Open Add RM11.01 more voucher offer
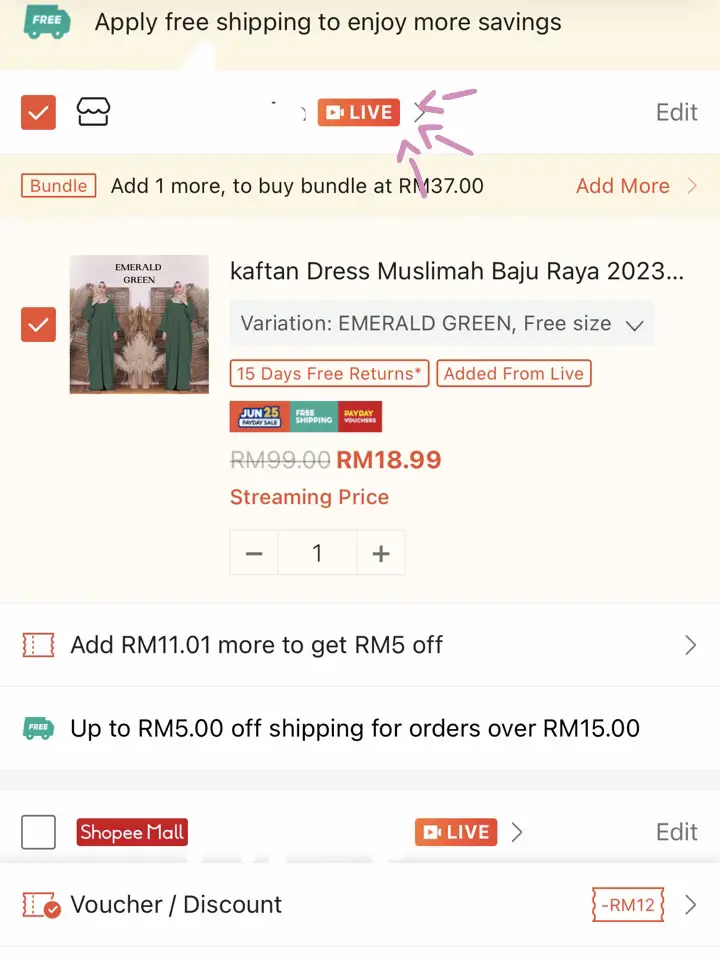720x962 pixels. click(x=360, y=645)
